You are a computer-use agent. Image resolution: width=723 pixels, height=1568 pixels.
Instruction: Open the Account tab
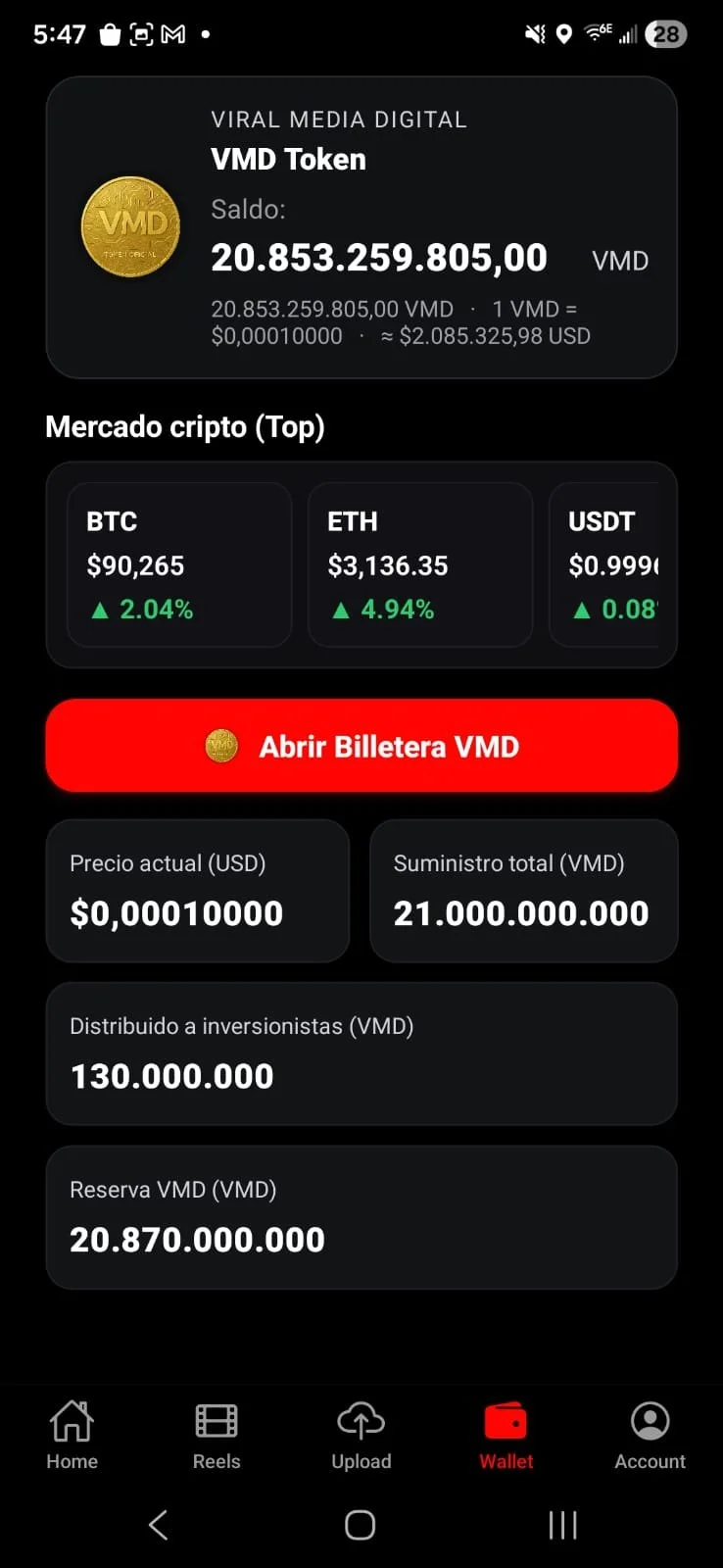point(650,1435)
